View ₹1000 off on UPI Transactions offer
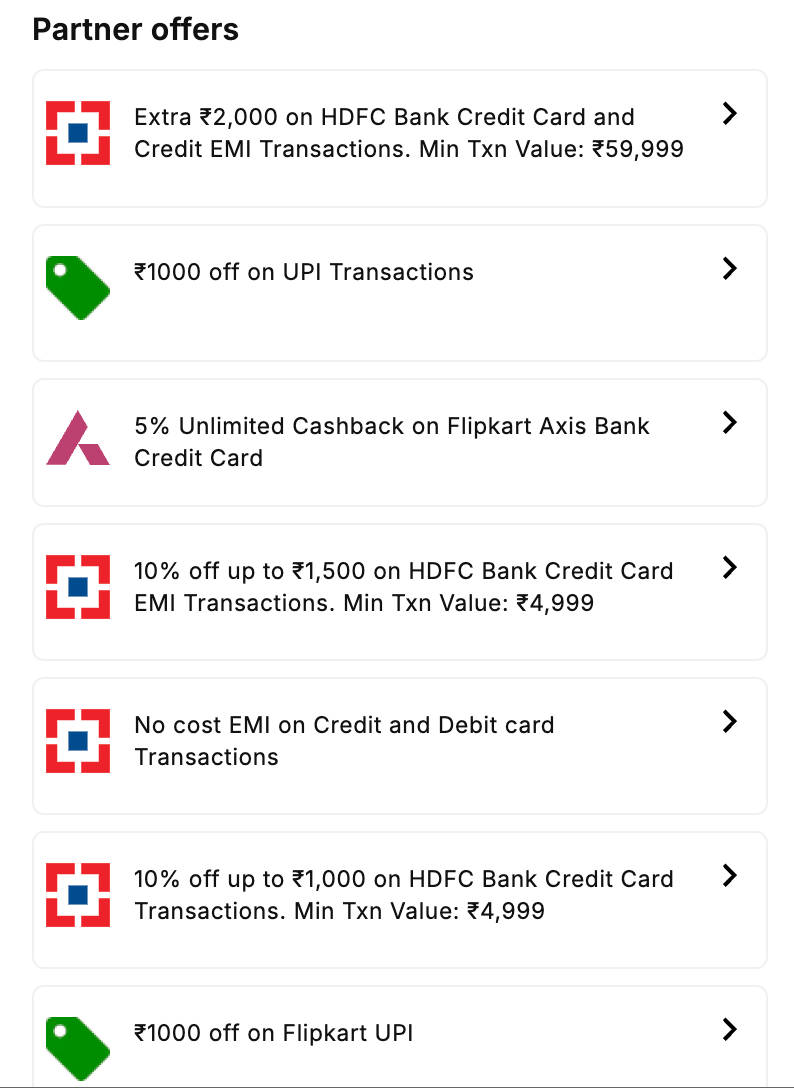 pyautogui.click(x=400, y=291)
